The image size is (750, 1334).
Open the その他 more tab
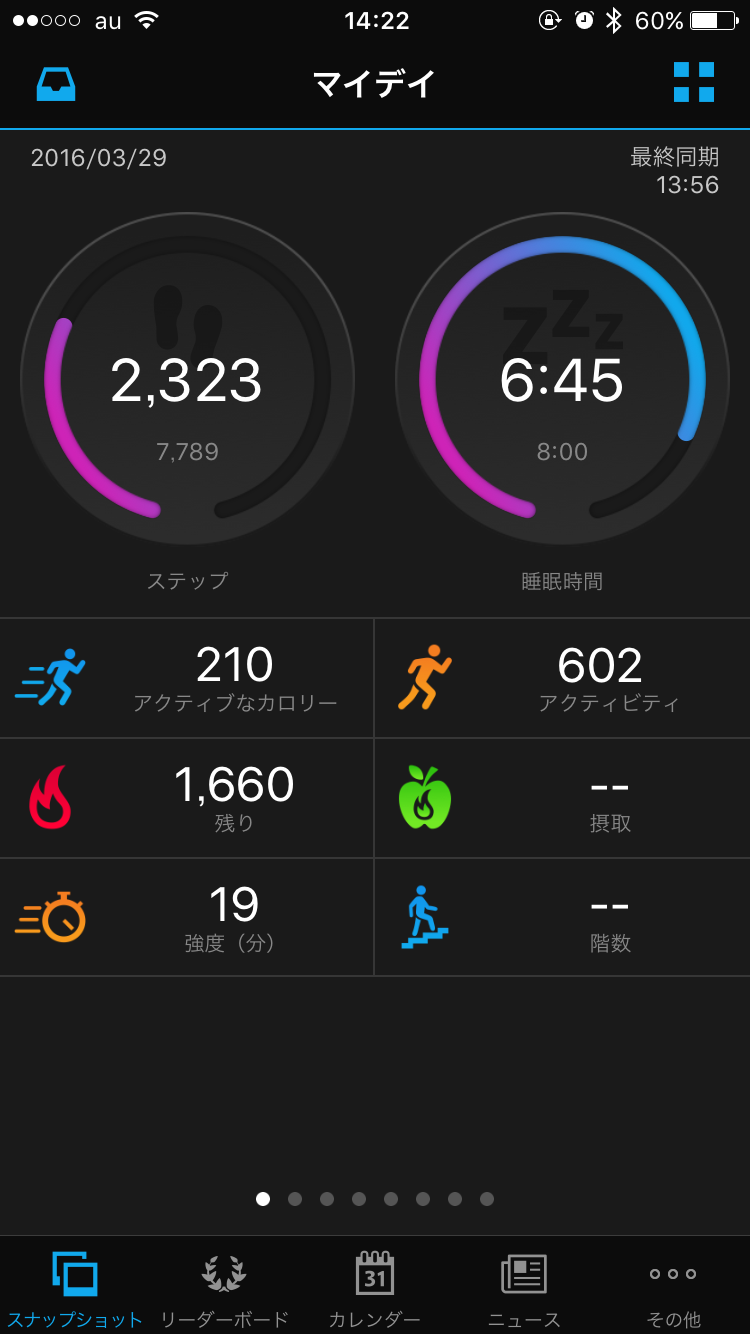pos(673,1288)
